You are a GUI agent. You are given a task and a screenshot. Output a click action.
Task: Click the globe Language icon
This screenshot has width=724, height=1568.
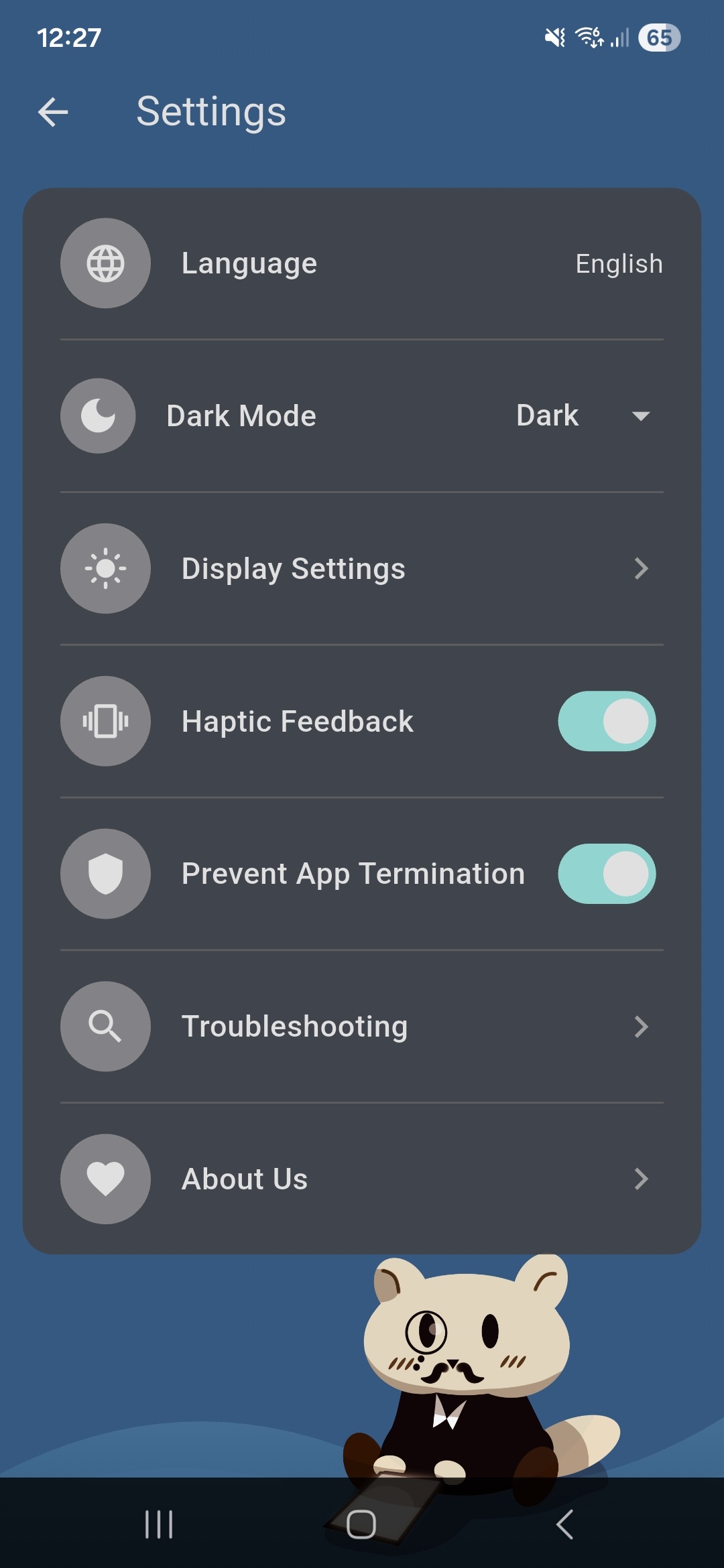105,263
